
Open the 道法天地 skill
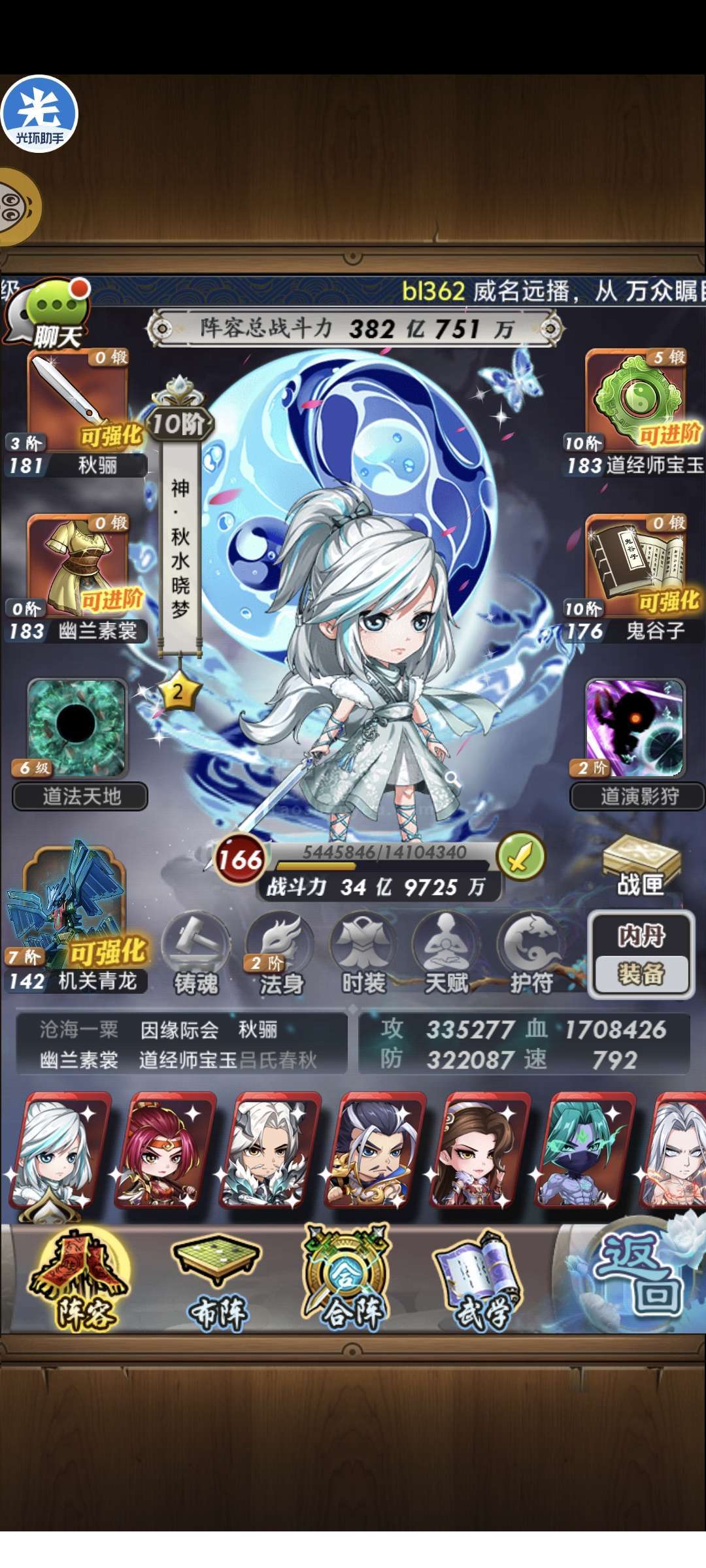tap(78, 745)
